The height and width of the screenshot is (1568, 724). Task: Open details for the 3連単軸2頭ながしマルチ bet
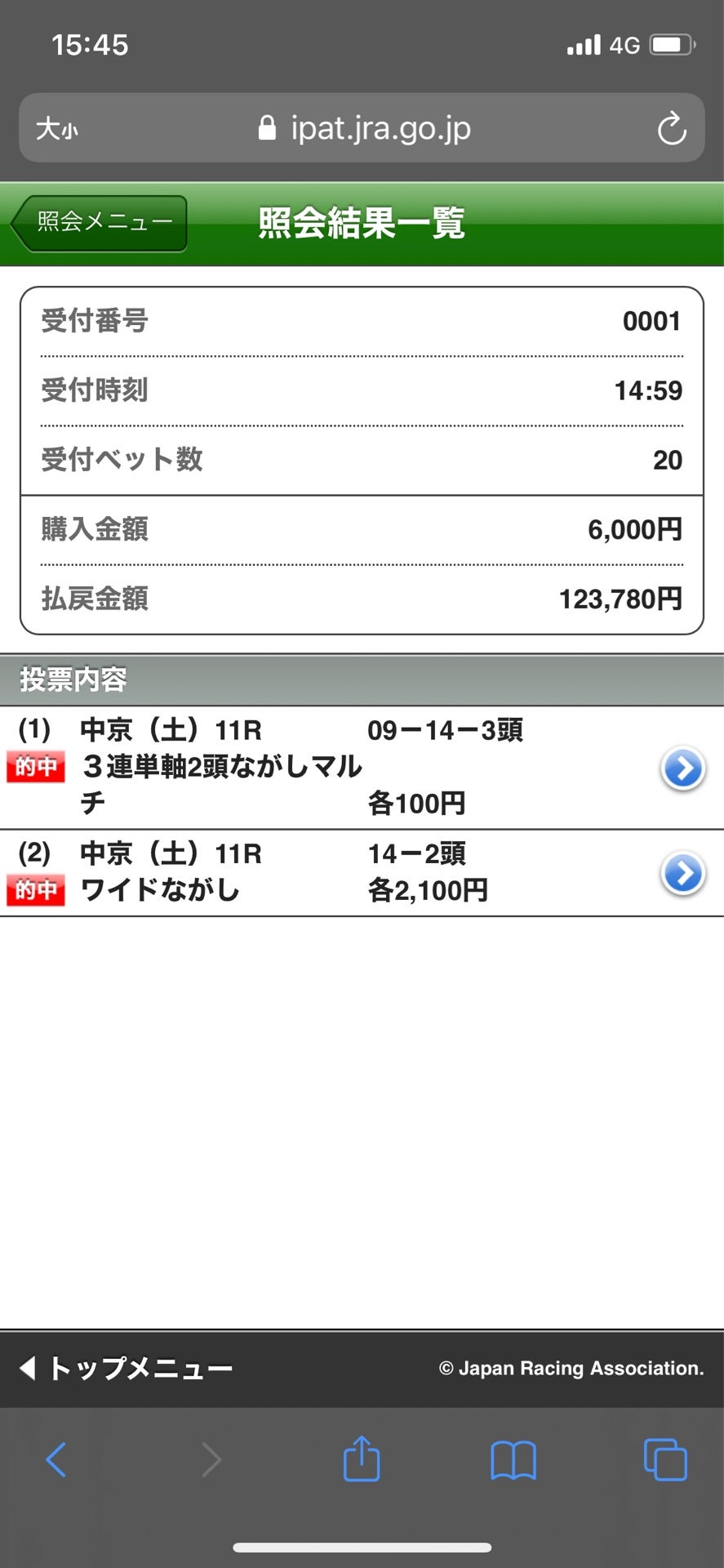coord(682,768)
